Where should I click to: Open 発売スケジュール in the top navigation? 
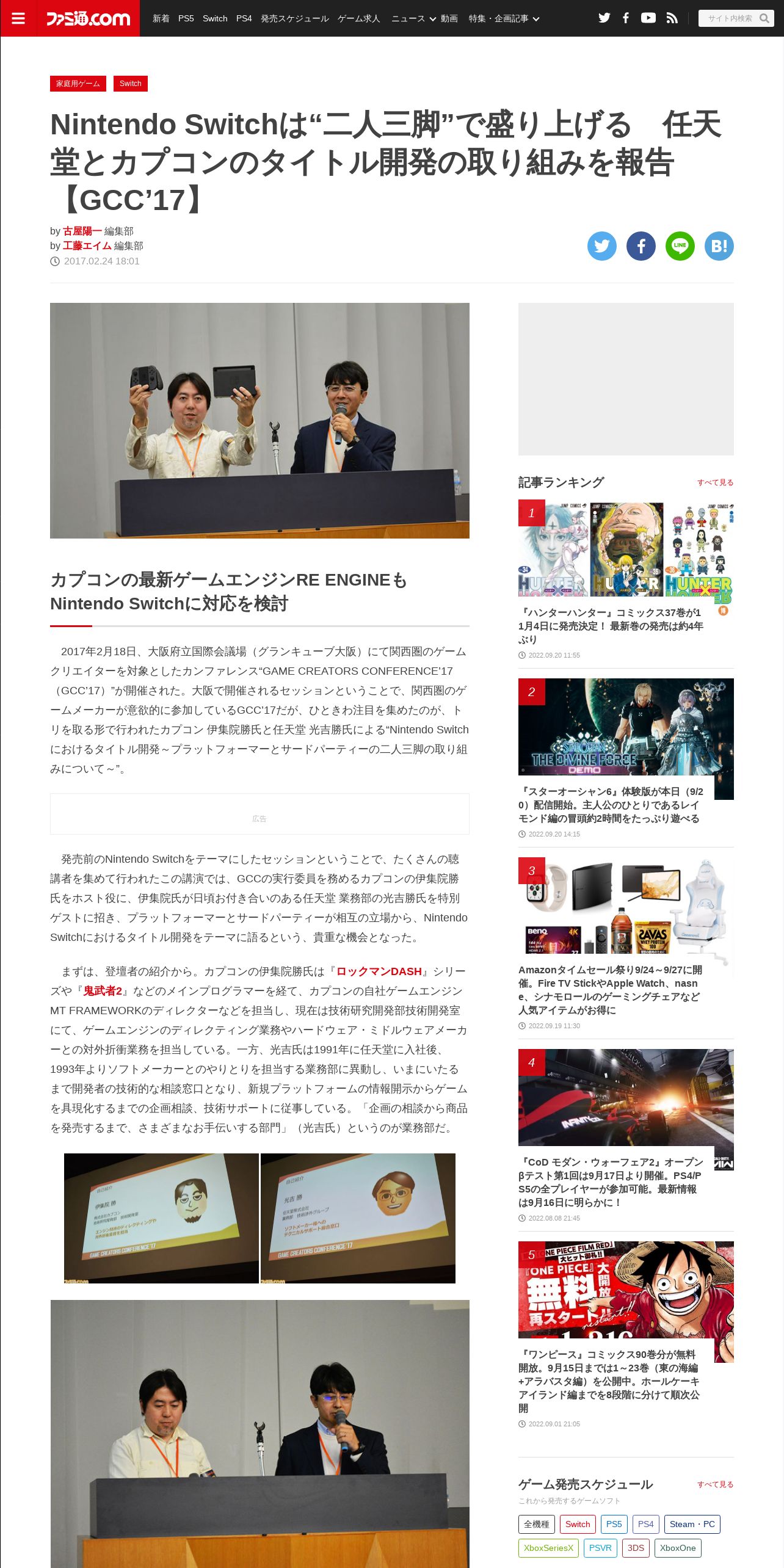click(x=294, y=19)
